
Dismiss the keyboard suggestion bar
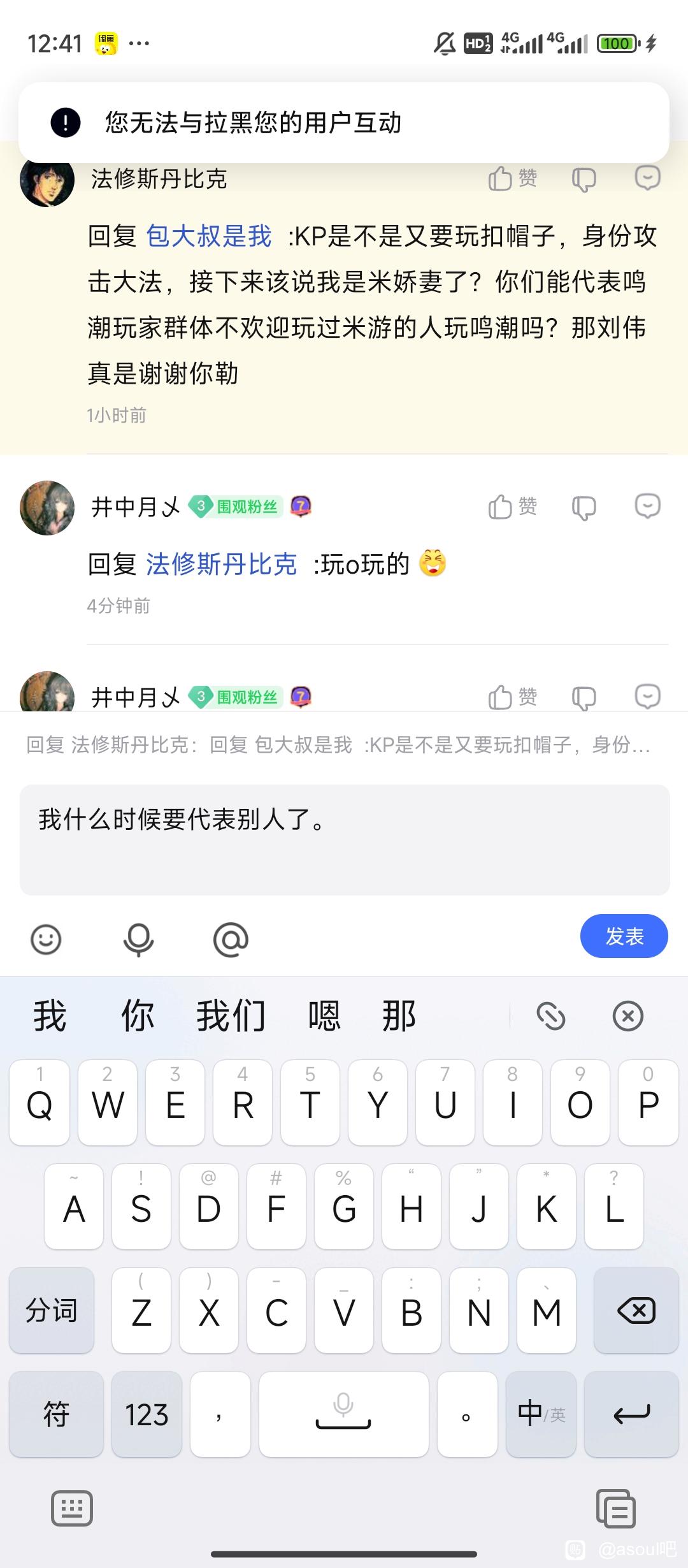pyautogui.click(x=627, y=1015)
